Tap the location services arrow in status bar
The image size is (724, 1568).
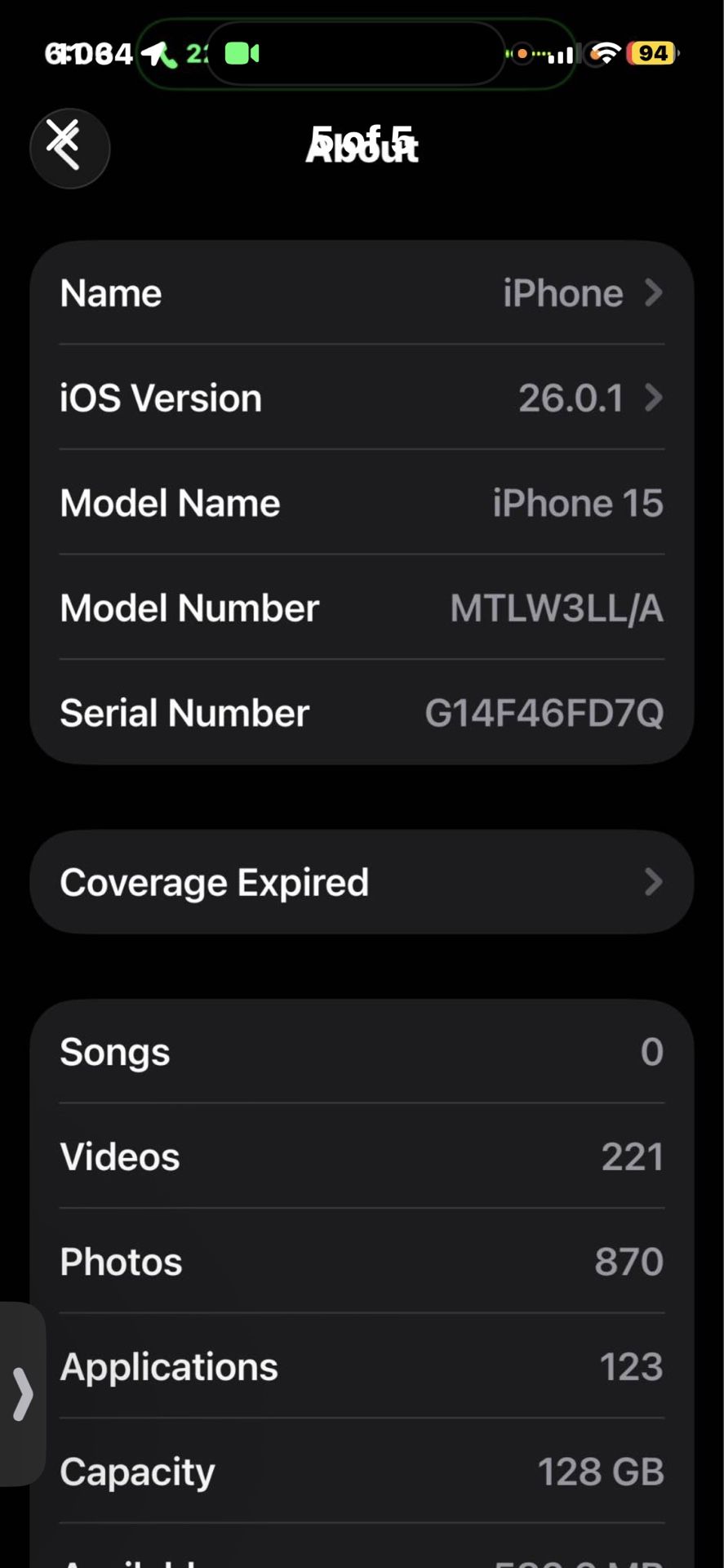pyautogui.click(x=154, y=52)
